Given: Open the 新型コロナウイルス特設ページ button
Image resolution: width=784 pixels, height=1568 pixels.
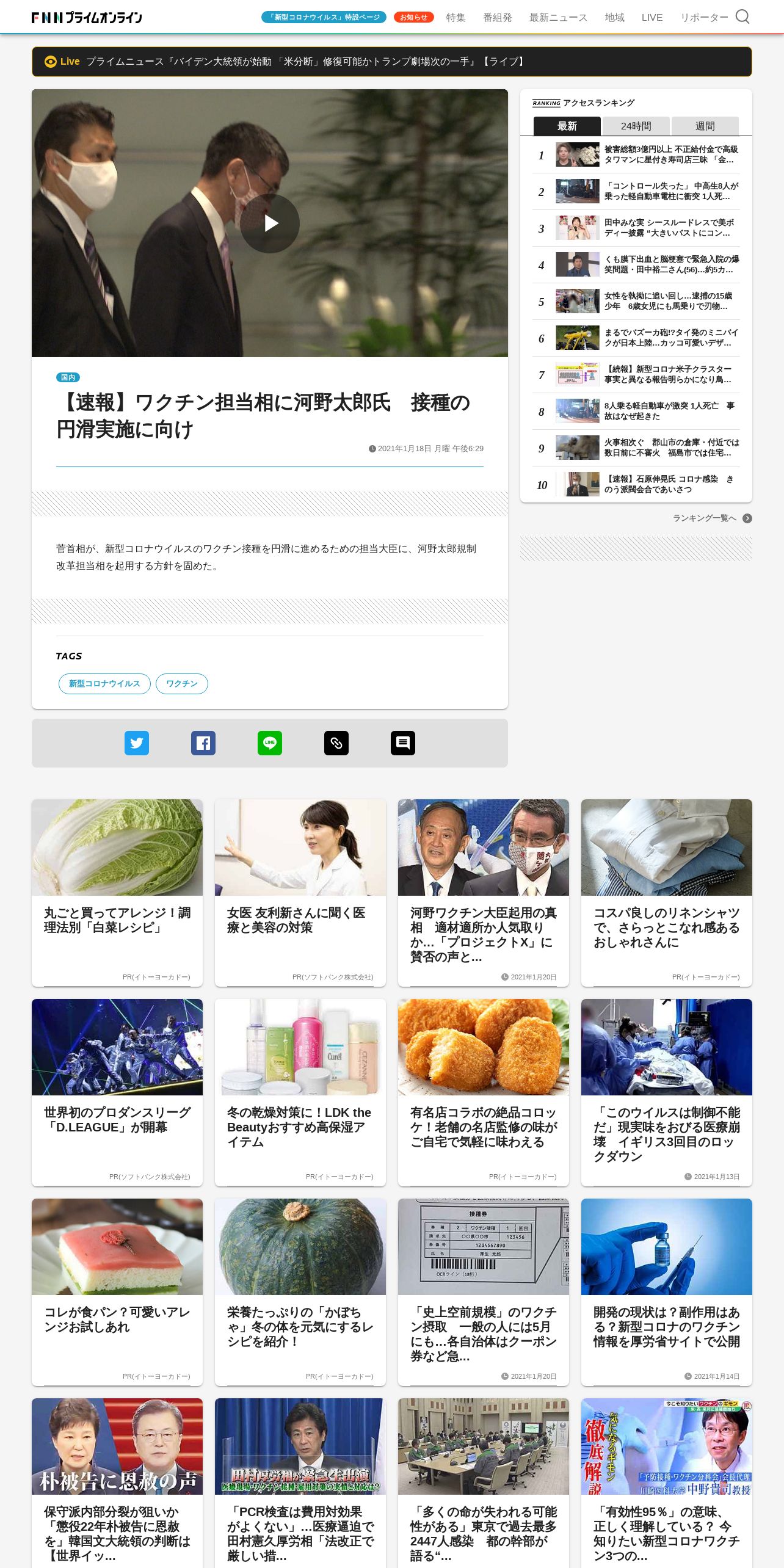Looking at the screenshot, I should pos(324,17).
